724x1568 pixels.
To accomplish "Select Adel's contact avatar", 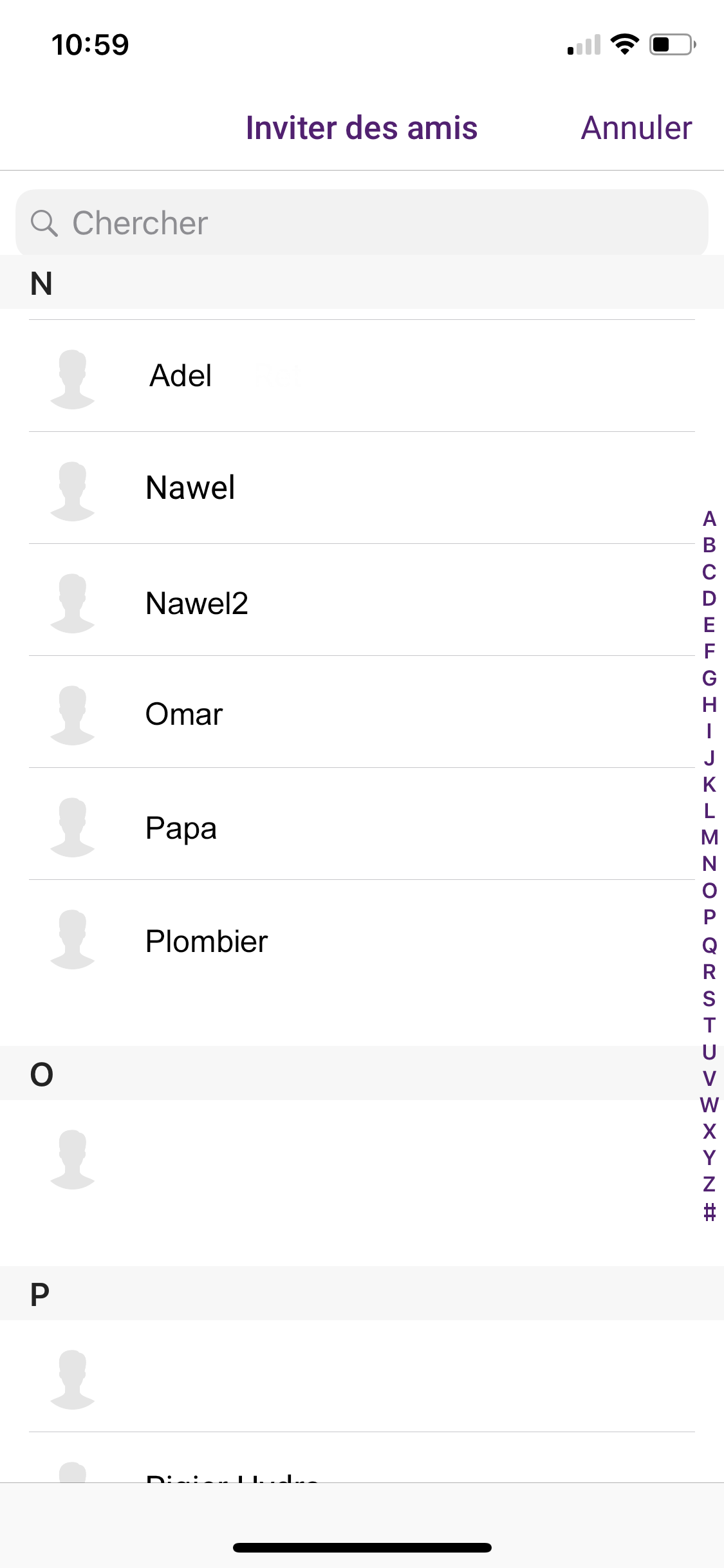I will pos(72,376).
